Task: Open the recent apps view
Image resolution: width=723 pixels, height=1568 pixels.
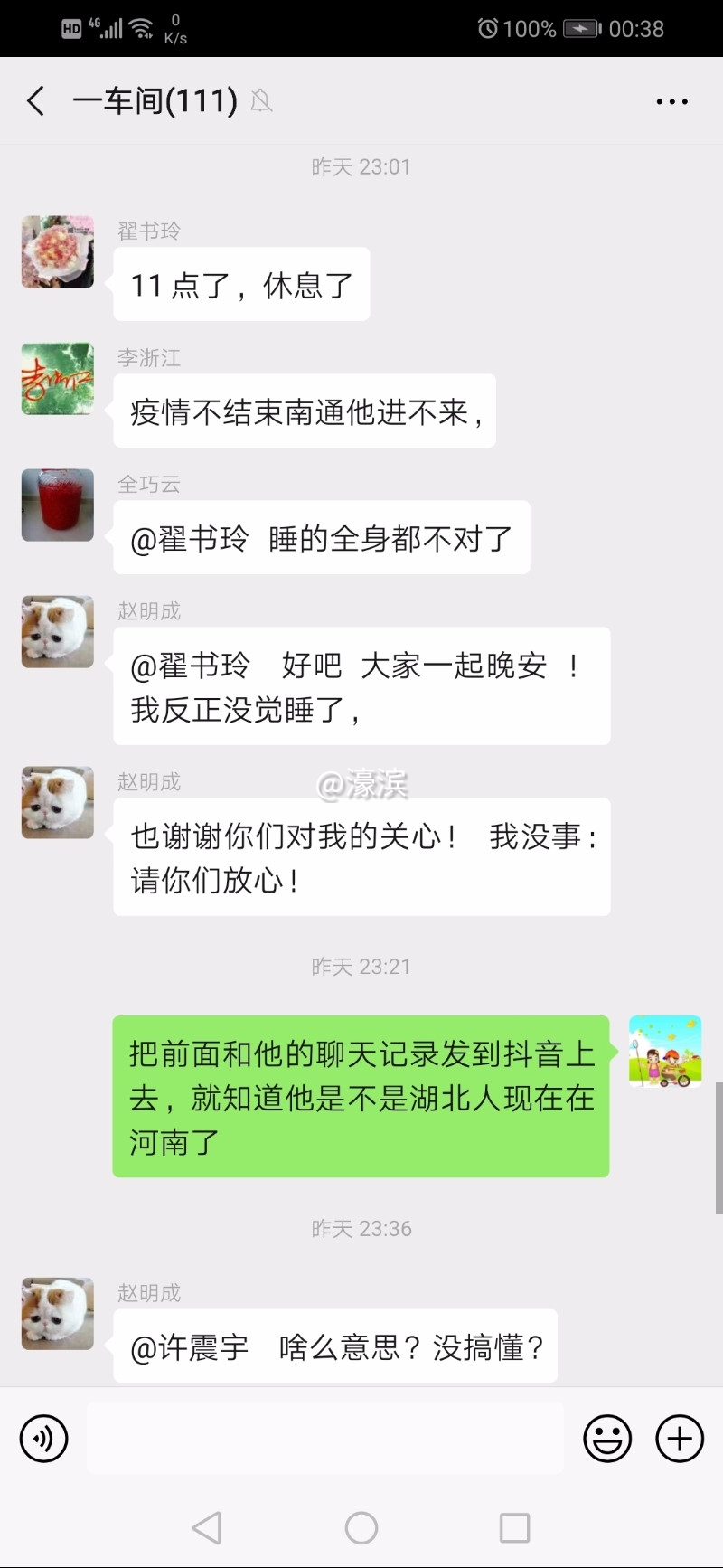Action: coord(514,1528)
